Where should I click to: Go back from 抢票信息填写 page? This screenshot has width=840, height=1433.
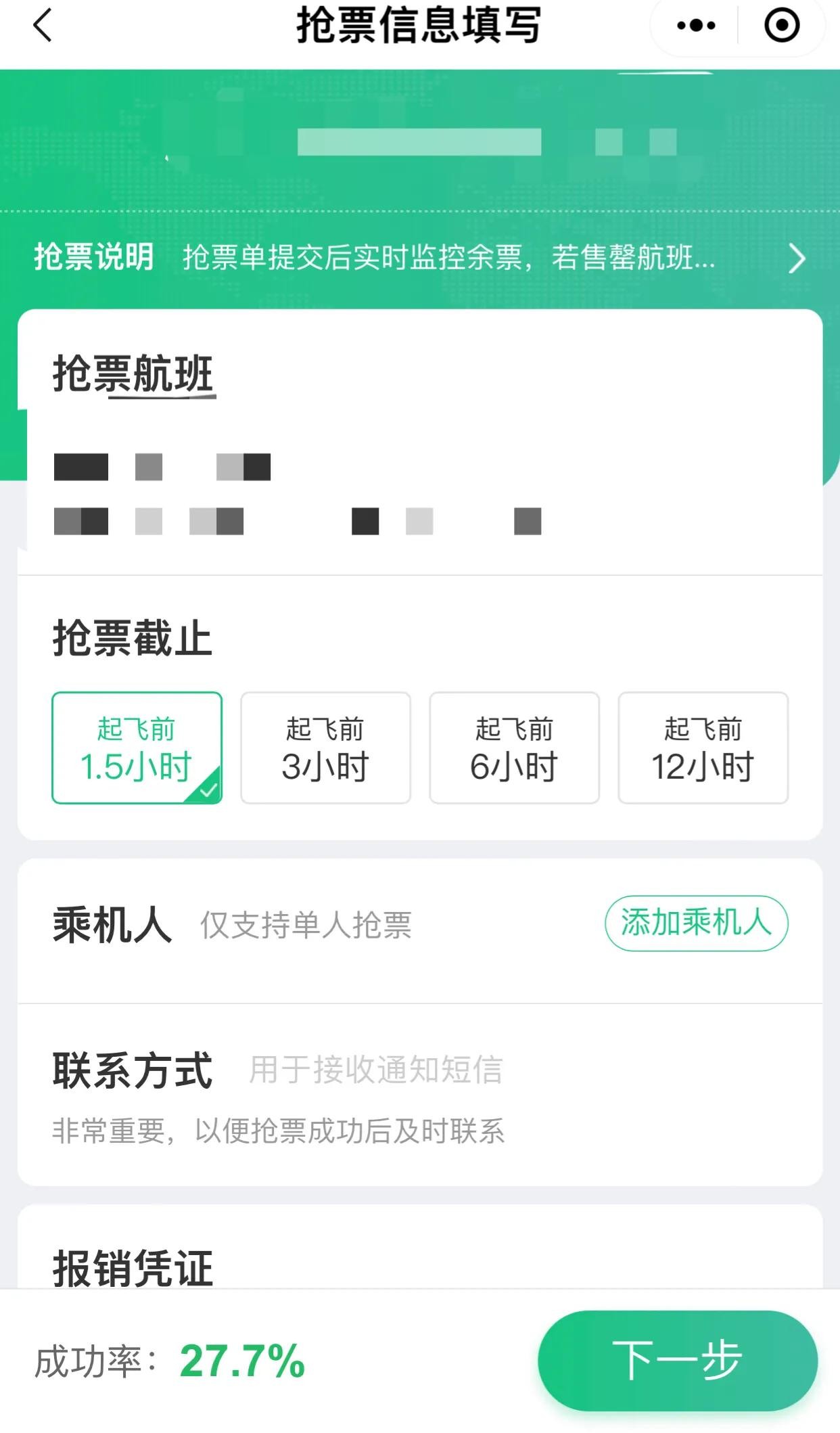tap(42, 26)
